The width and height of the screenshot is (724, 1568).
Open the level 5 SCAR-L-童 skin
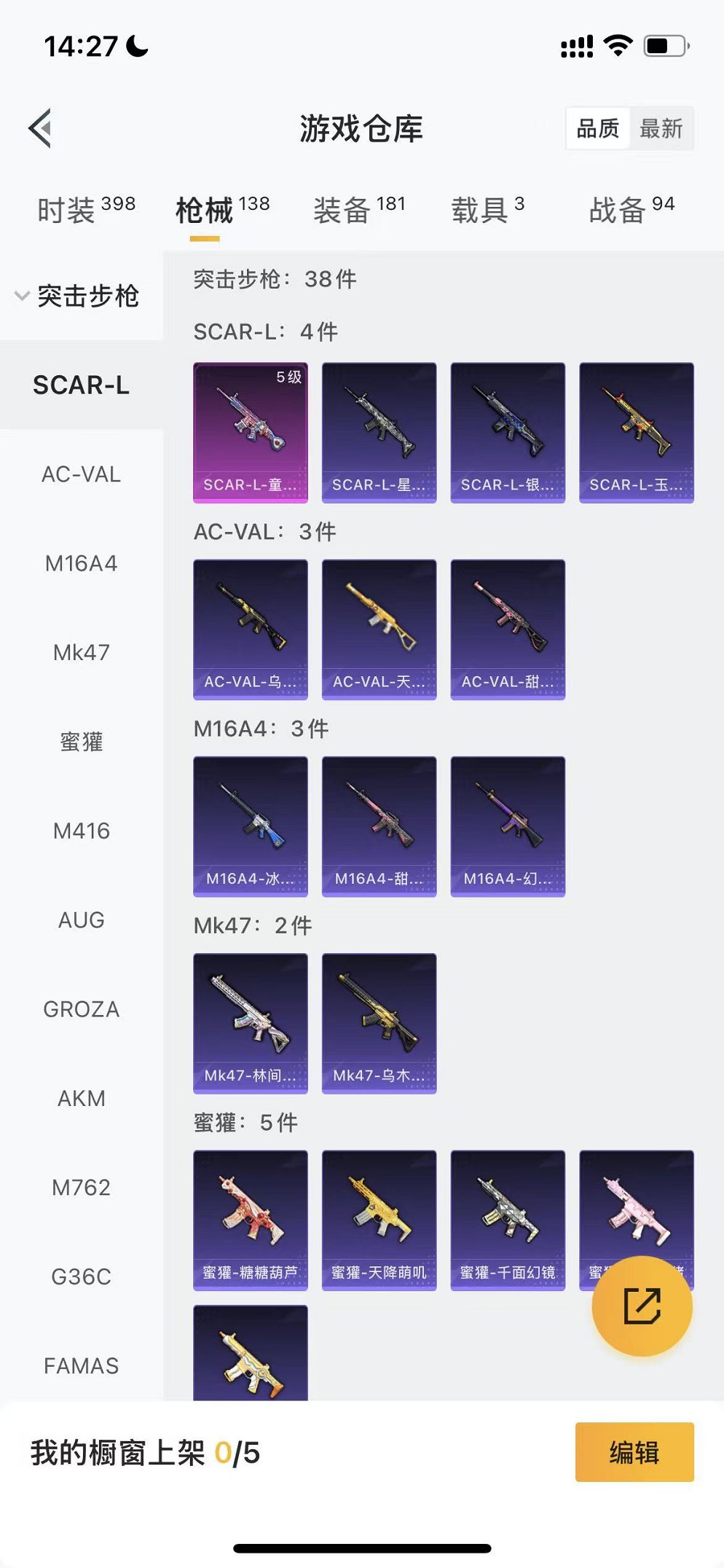coord(250,432)
